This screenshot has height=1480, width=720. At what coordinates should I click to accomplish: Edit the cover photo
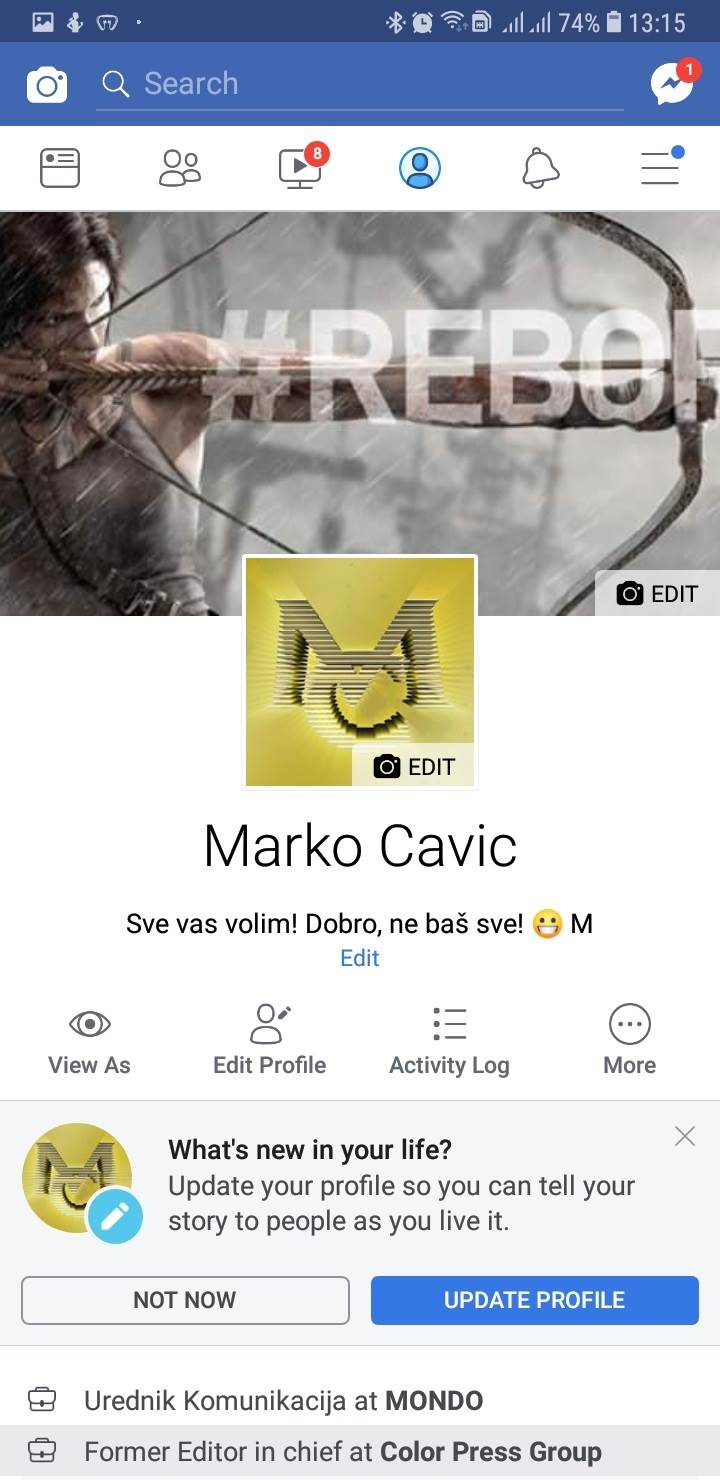pos(657,594)
